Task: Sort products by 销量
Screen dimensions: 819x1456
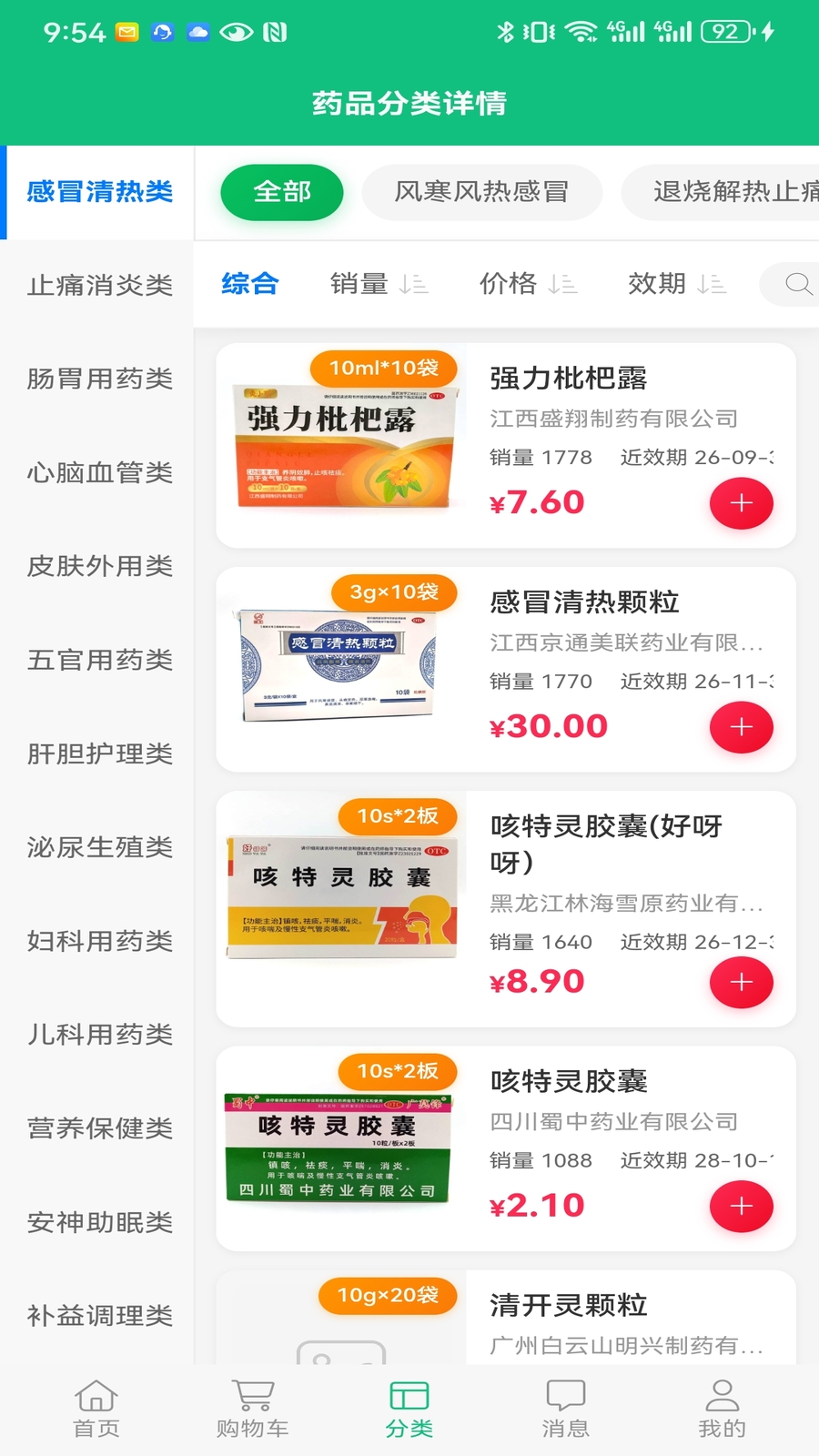Action: [x=378, y=284]
